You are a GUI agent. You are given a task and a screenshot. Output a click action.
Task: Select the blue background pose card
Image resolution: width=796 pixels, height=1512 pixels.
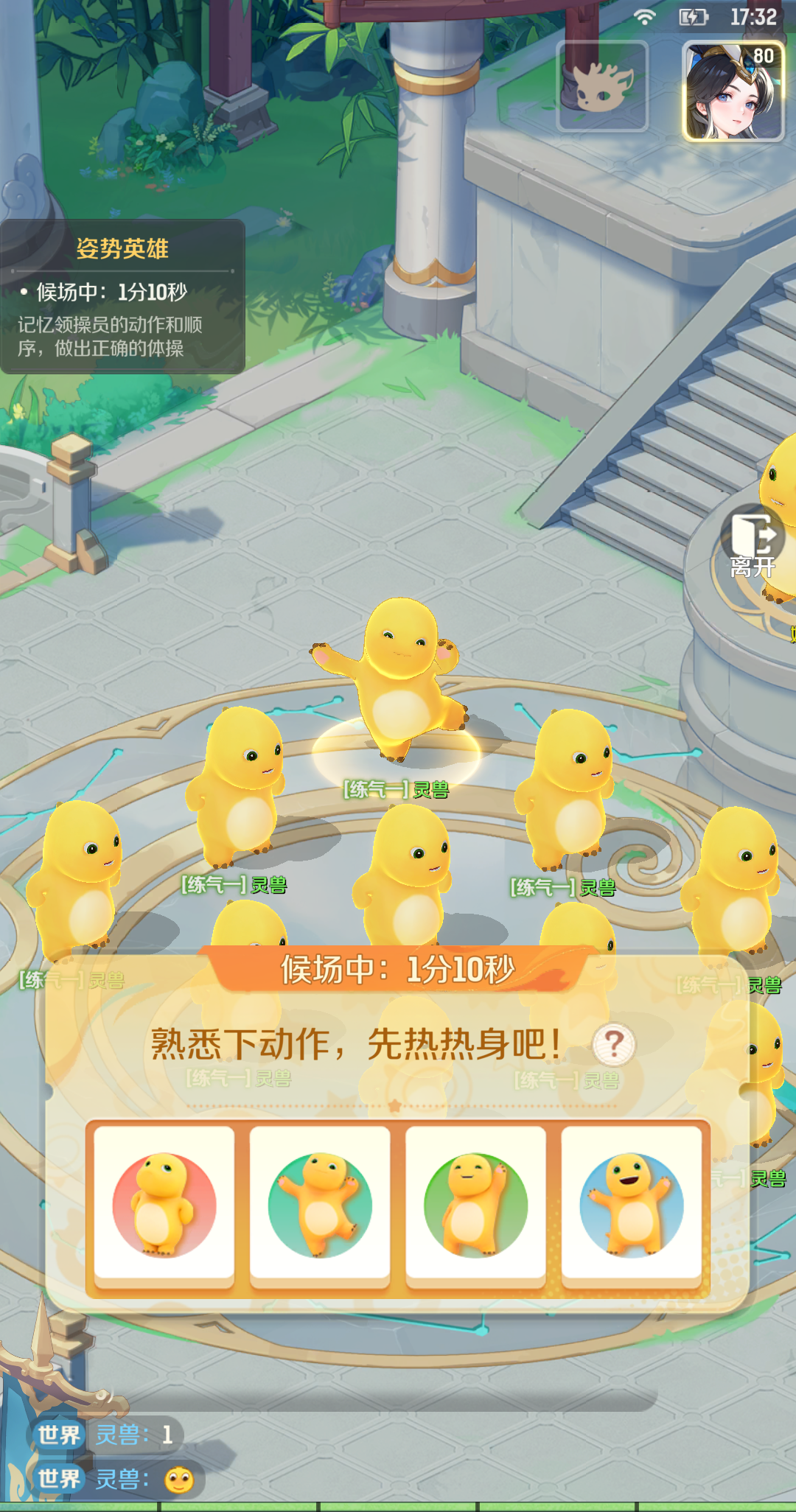[631, 1205]
